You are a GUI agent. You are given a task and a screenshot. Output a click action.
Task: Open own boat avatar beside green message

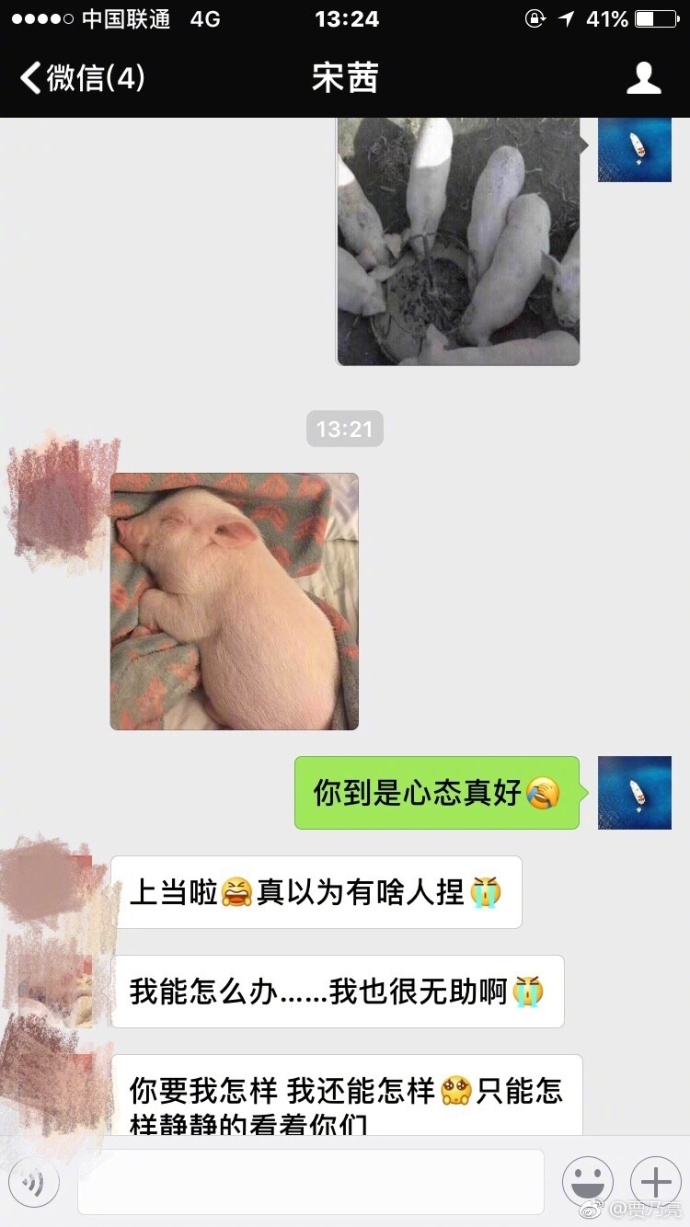[634, 792]
